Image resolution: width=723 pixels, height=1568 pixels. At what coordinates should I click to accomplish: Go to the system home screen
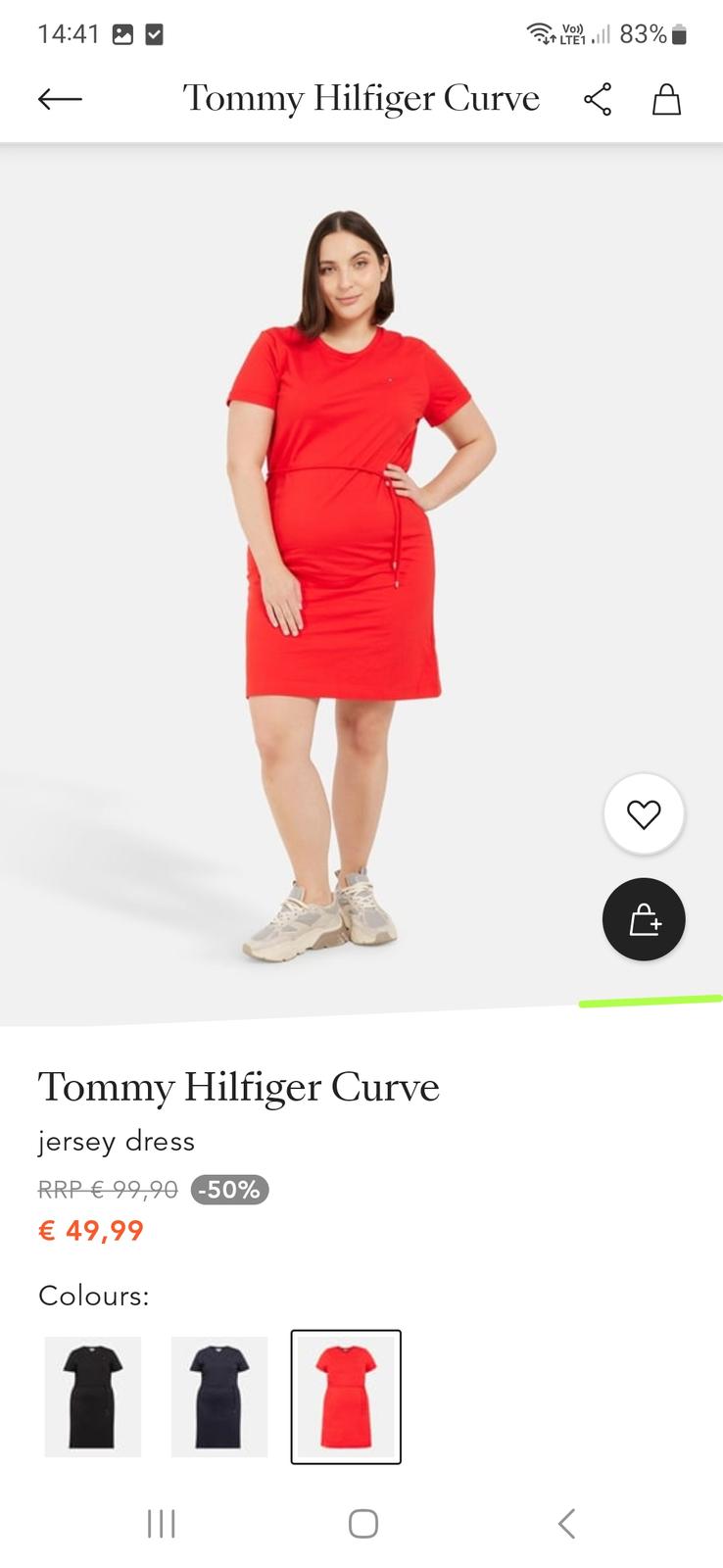362,1523
